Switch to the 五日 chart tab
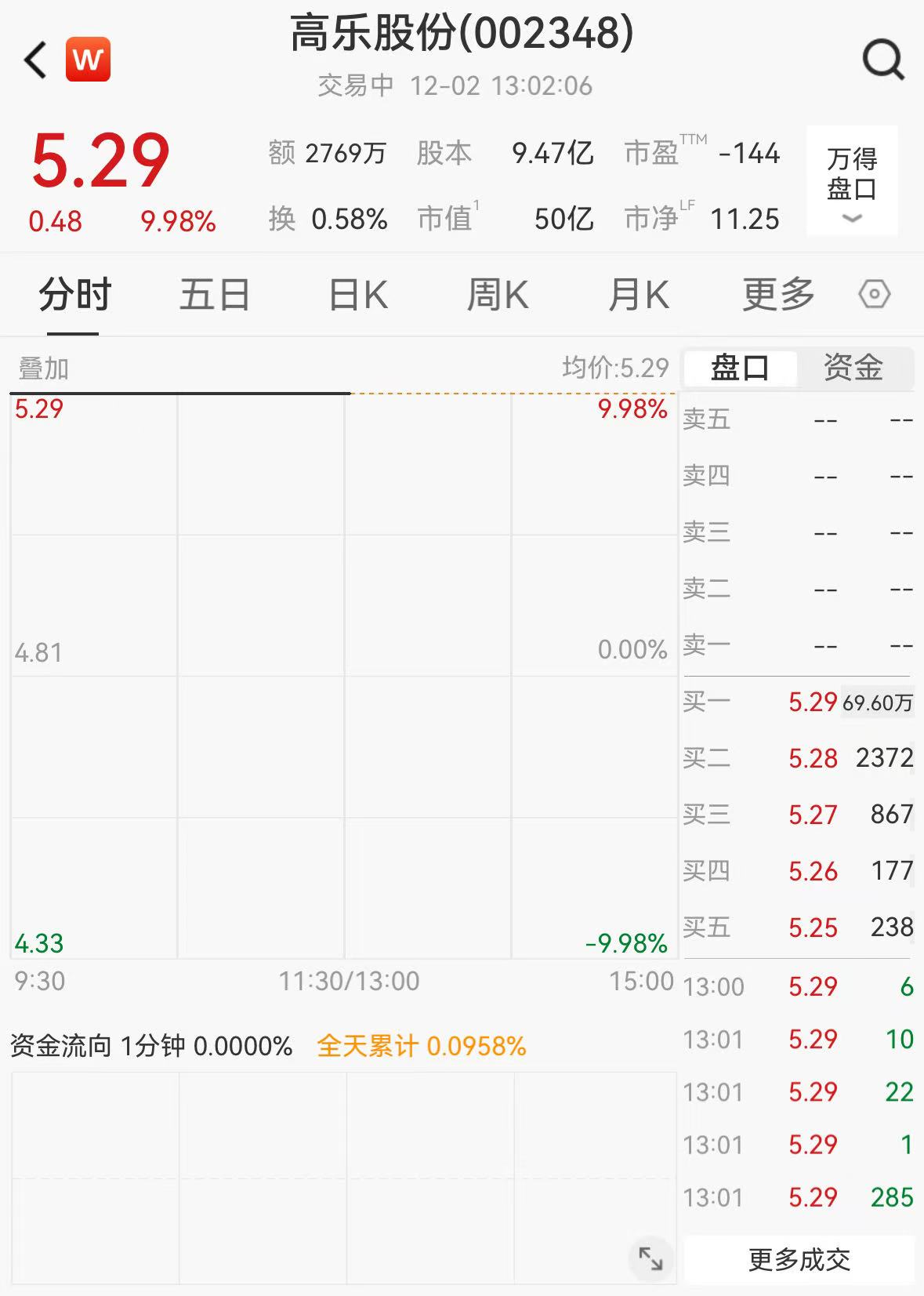This screenshot has height=1296, width=924. [x=215, y=296]
